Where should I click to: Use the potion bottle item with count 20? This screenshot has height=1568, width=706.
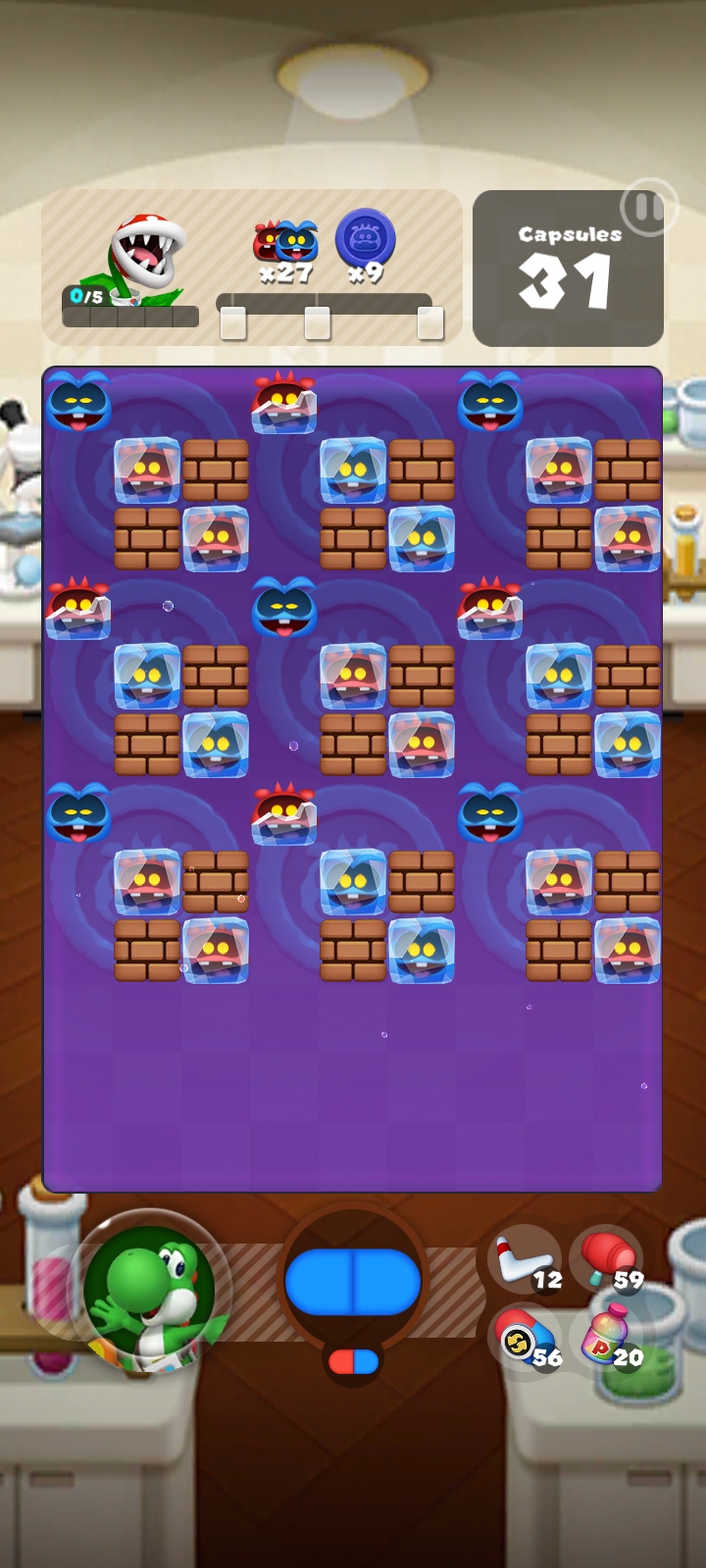[608, 1340]
